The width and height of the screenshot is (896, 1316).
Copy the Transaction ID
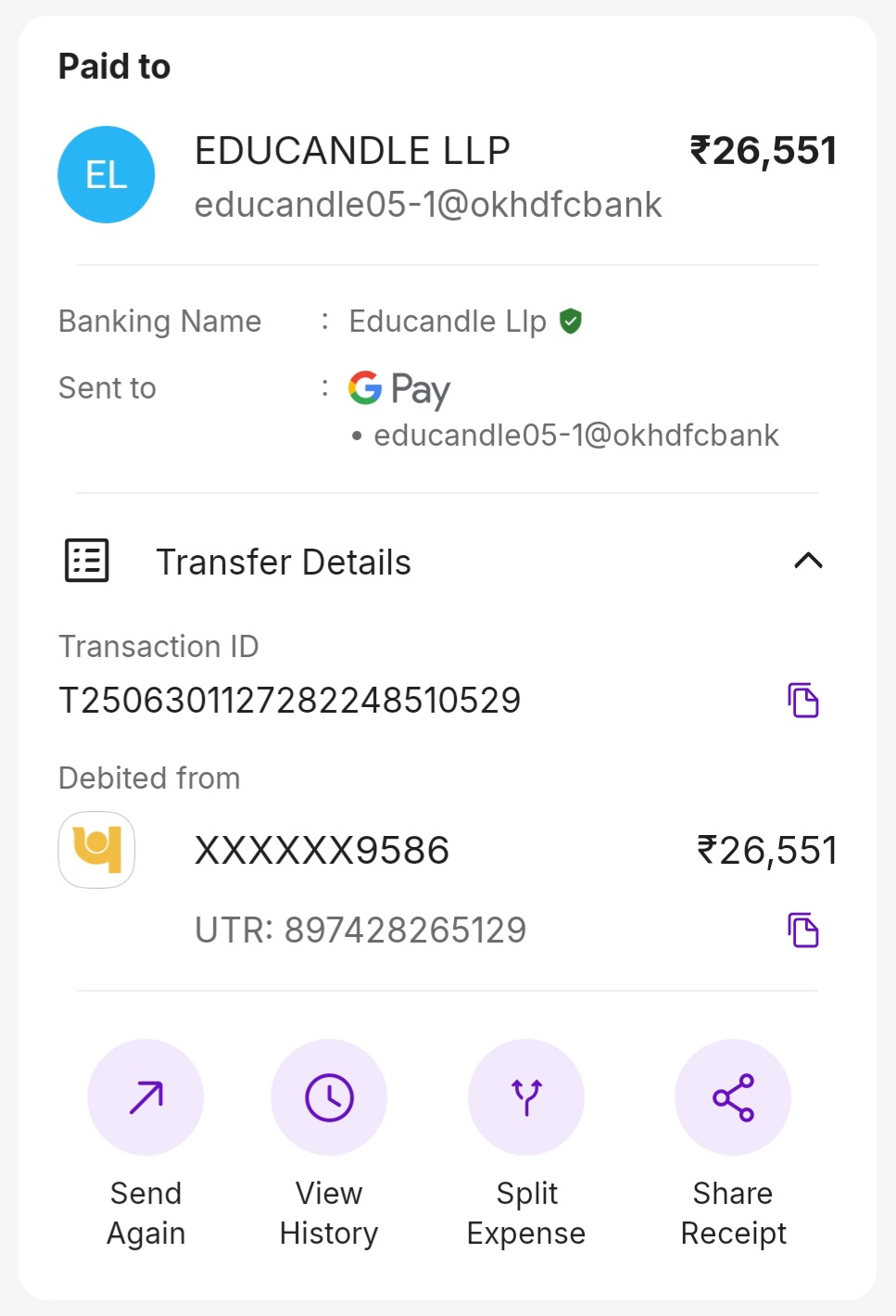803,701
